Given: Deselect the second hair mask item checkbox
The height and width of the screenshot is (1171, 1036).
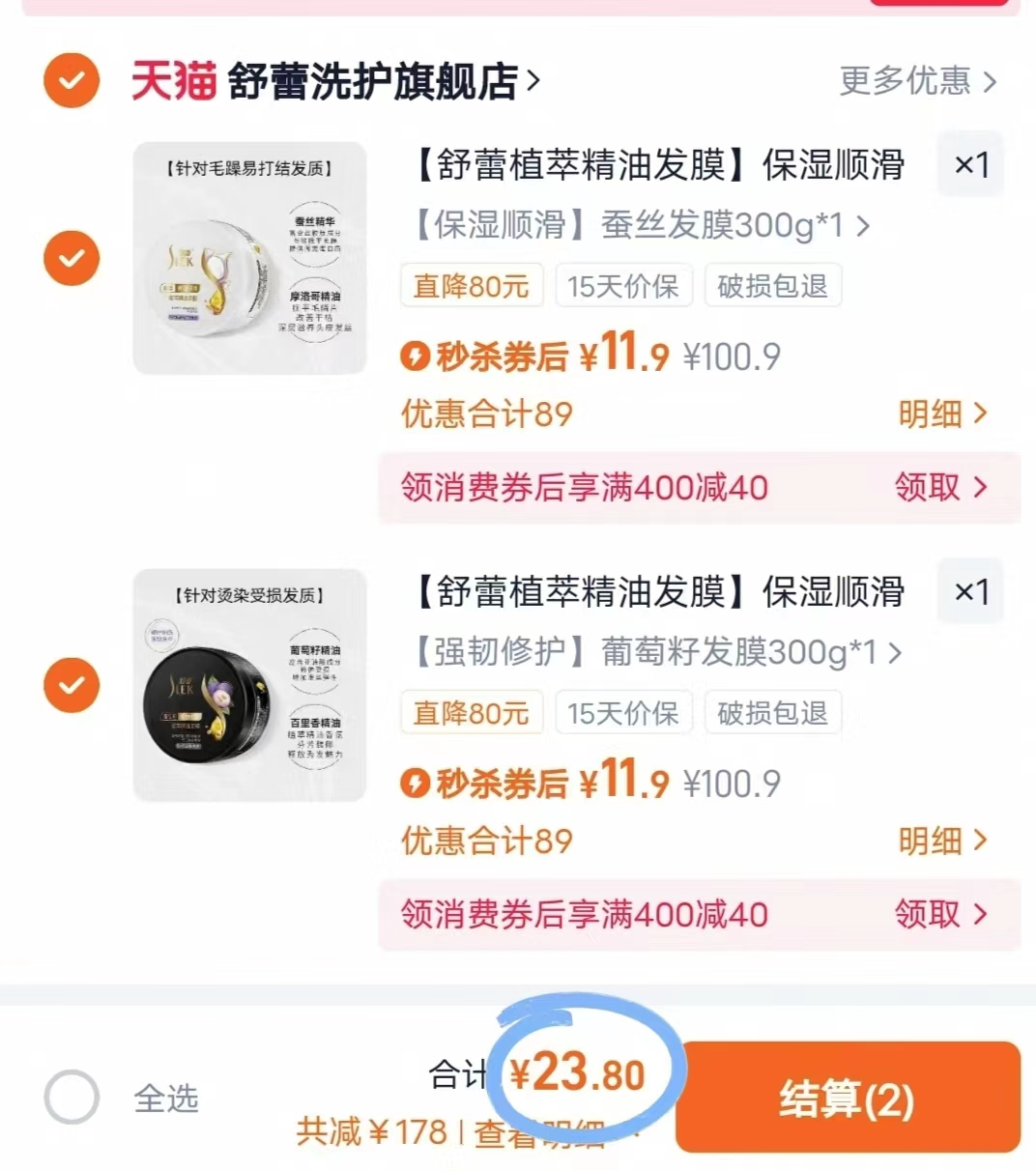Looking at the screenshot, I should coord(71,686).
